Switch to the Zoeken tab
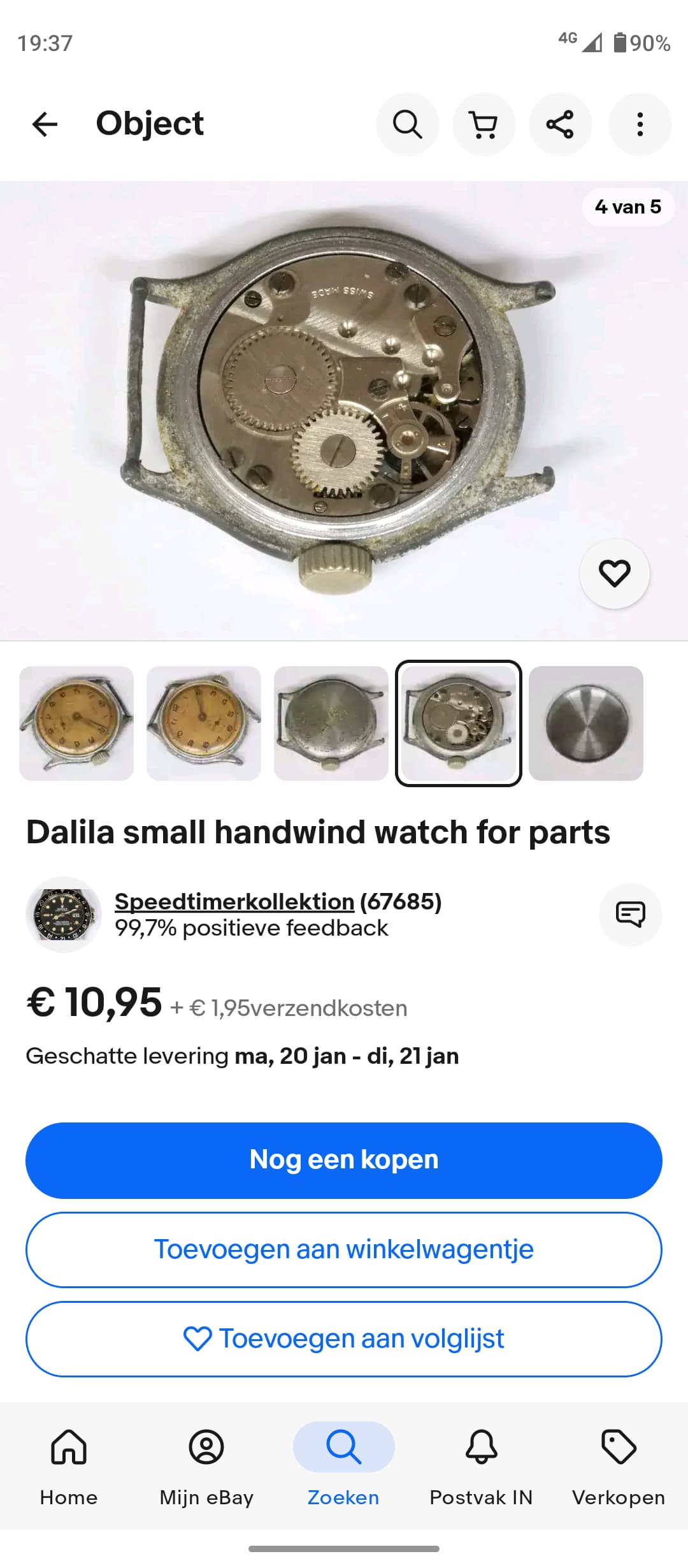The height and width of the screenshot is (1568, 688). coord(344,1466)
